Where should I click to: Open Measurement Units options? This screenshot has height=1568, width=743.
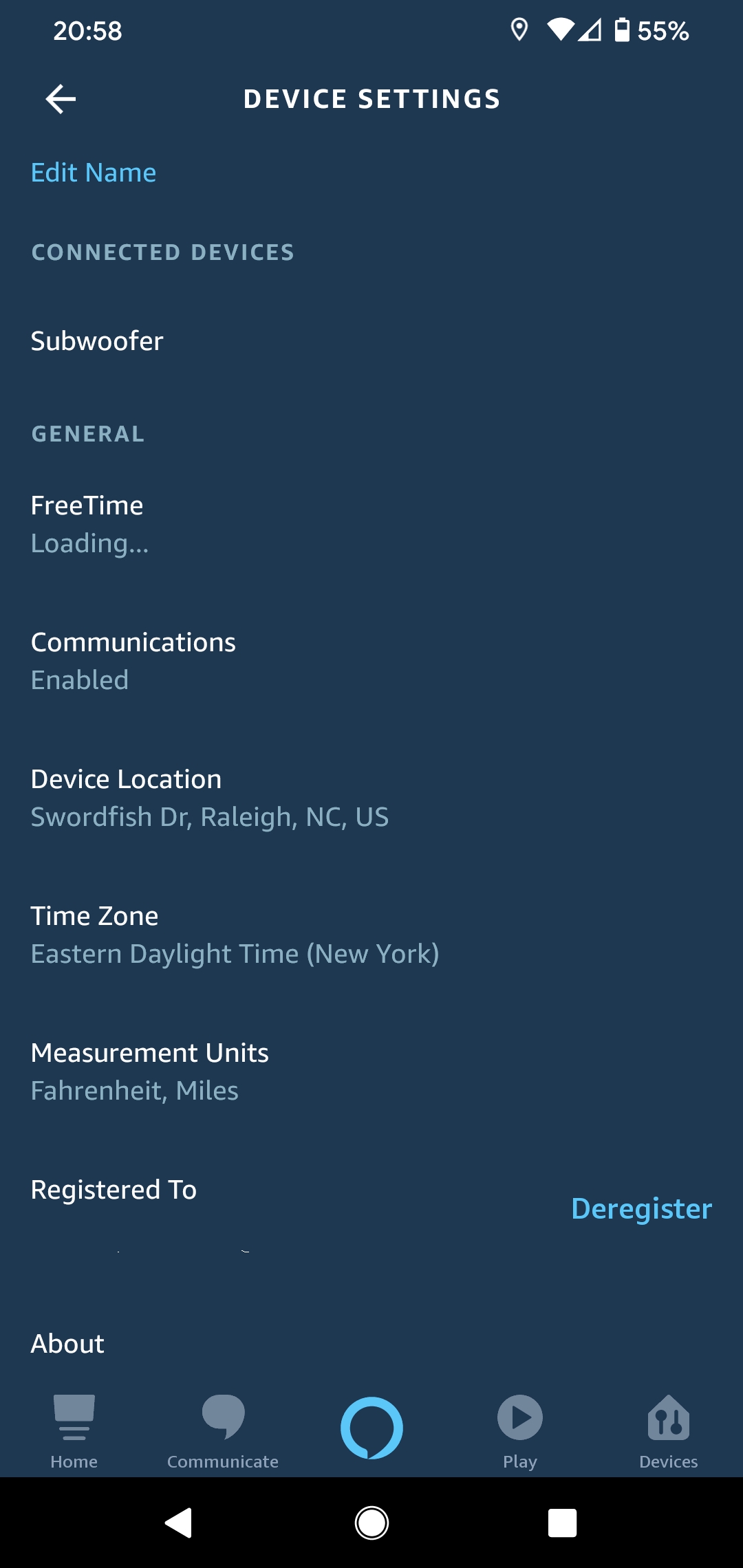tap(150, 1071)
